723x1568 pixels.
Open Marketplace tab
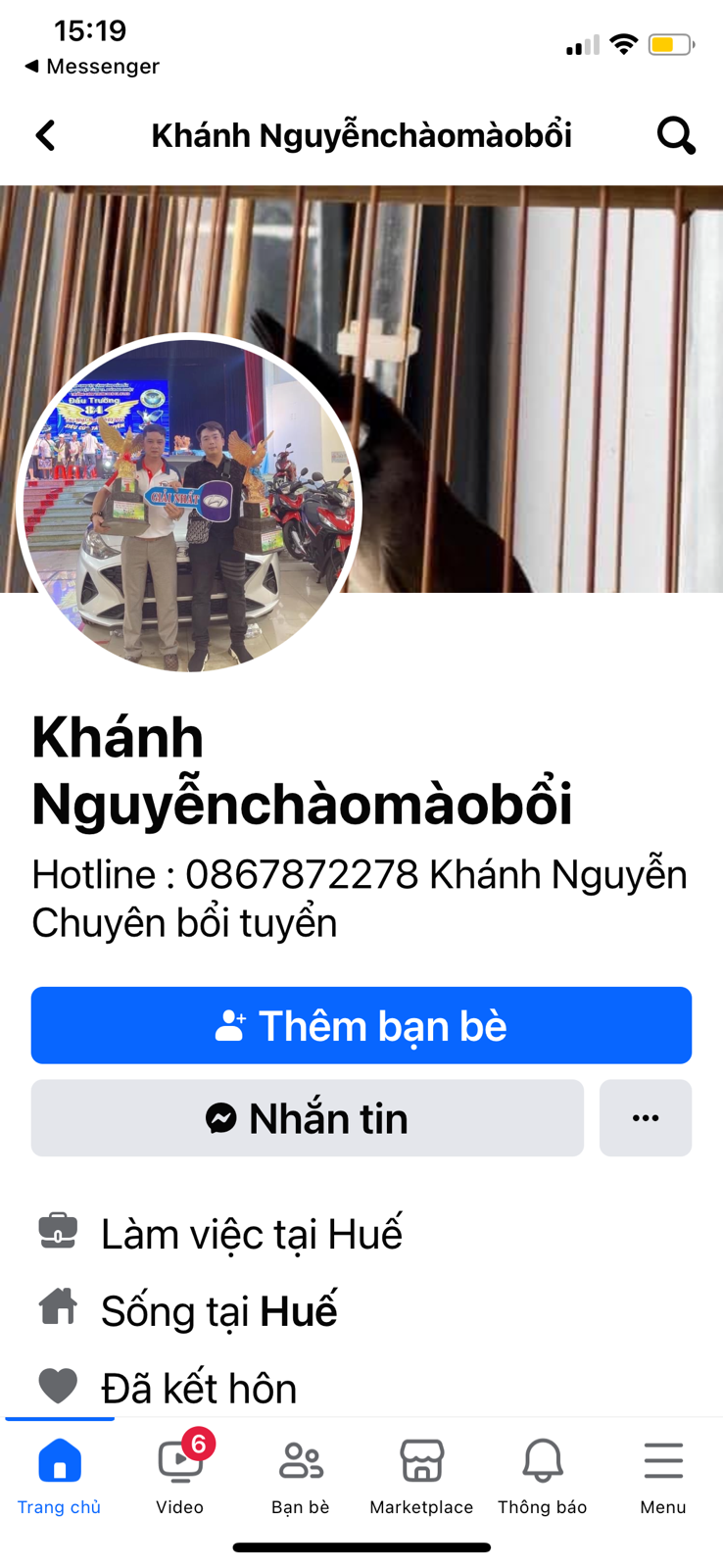coord(421,1476)
